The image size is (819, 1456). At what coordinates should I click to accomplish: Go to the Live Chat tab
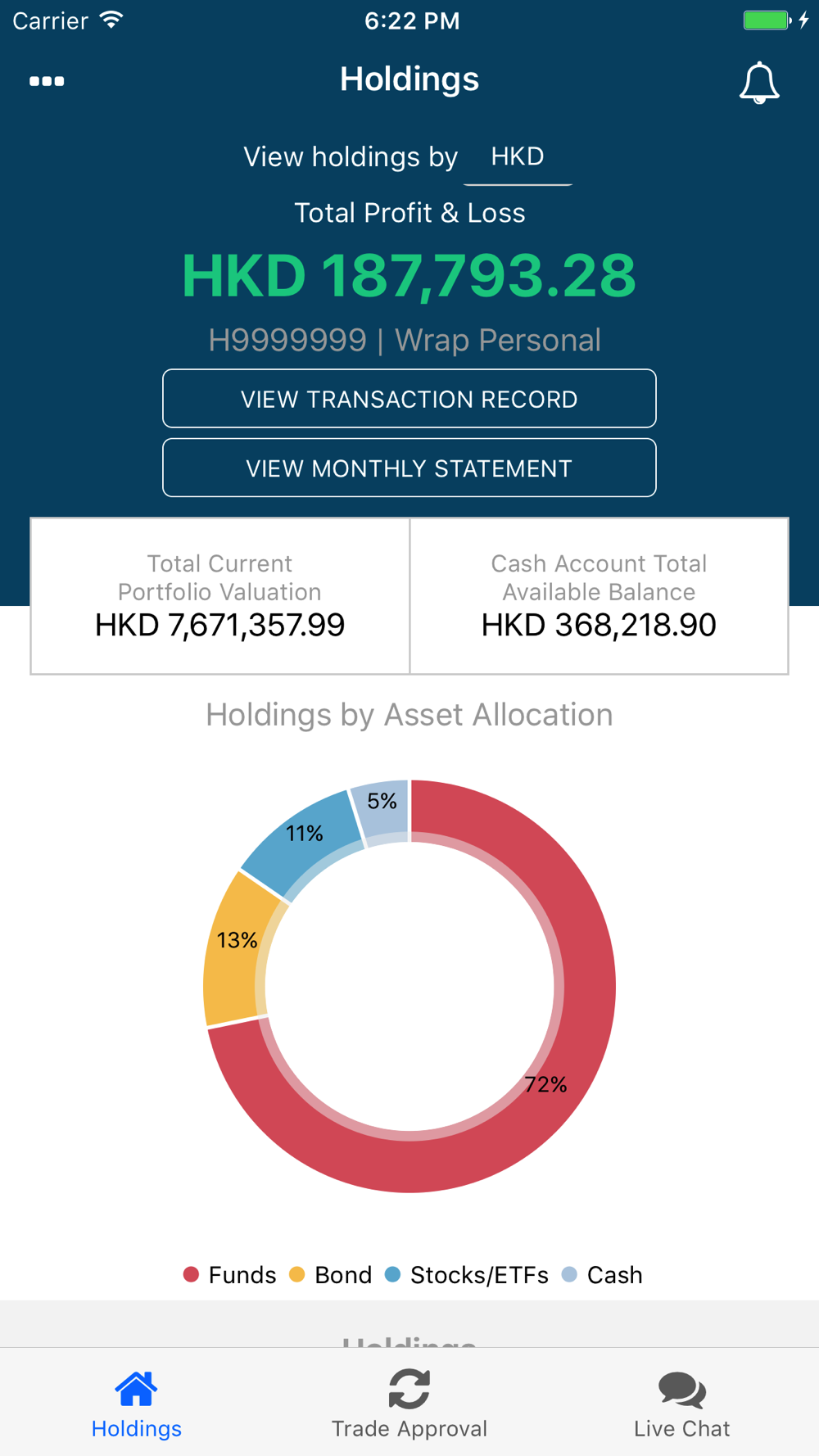coord(681,1404)
